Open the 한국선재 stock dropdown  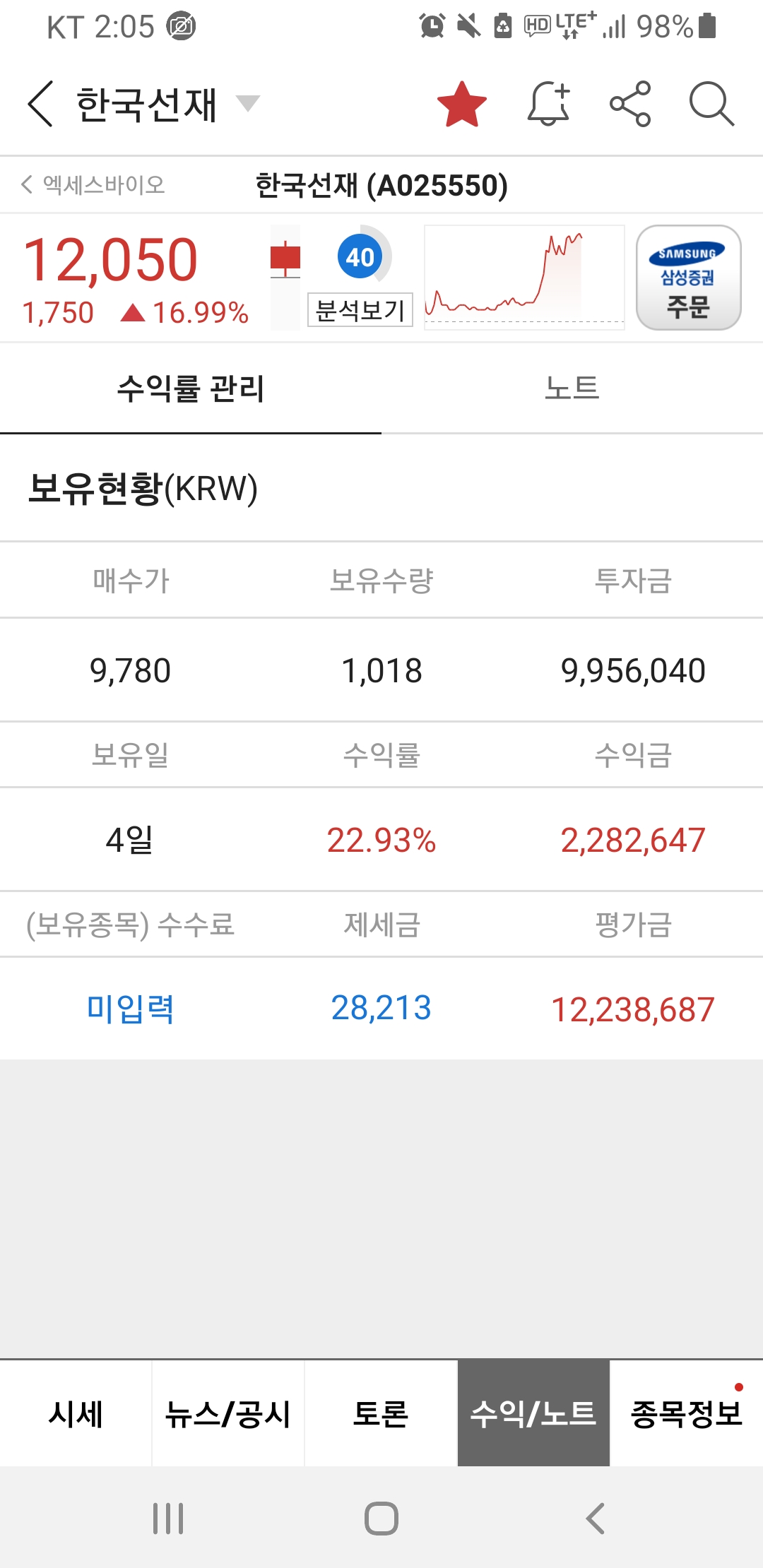247,104
